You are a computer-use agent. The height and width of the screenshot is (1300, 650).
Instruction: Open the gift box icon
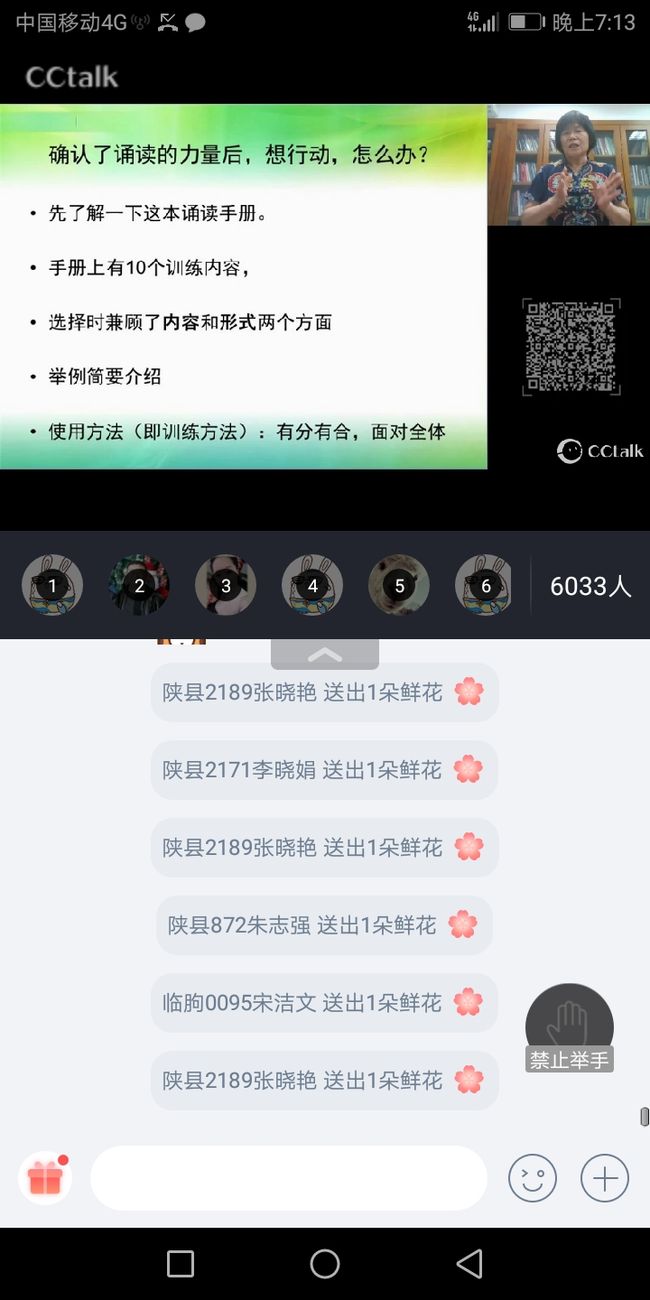pos(45,1178)
